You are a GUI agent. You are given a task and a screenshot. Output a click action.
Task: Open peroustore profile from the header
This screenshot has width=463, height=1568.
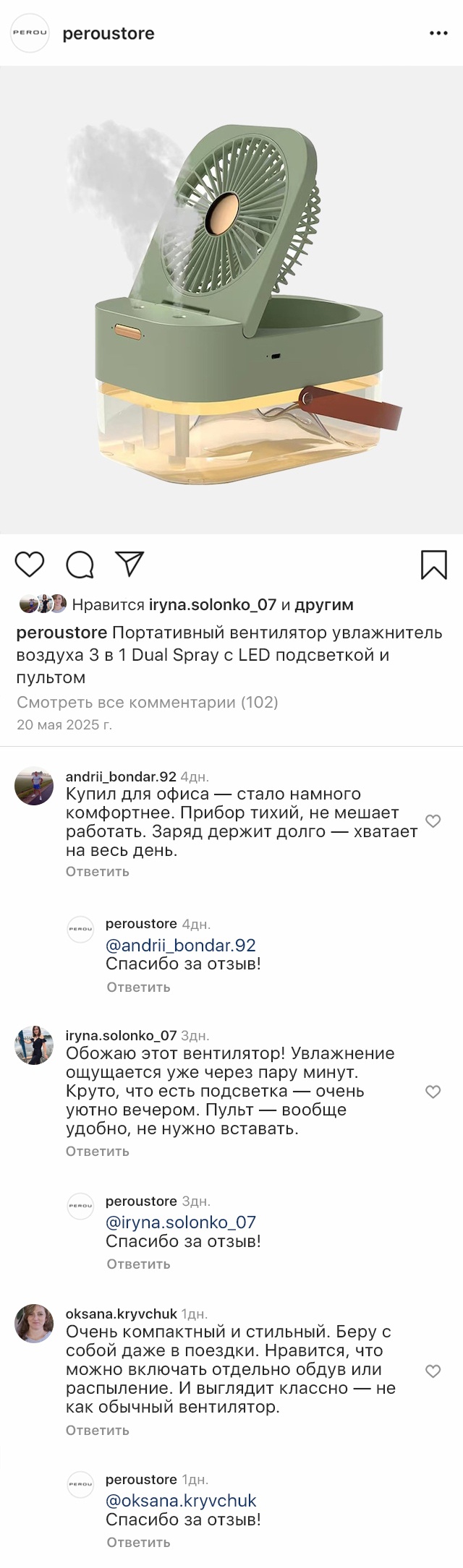108,33
